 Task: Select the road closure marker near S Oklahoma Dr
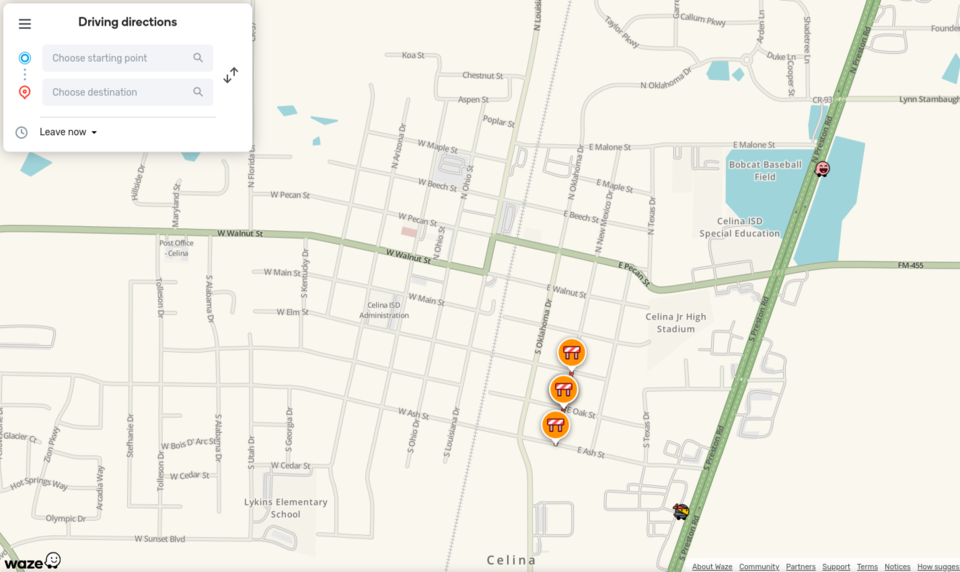[571, 352]
